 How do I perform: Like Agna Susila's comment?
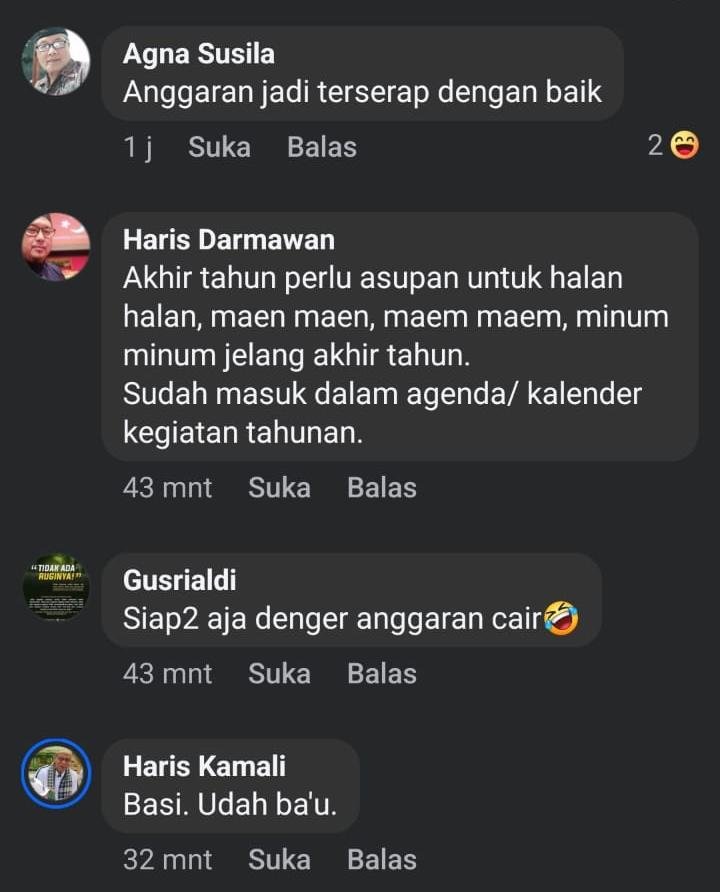coord(219,147)
